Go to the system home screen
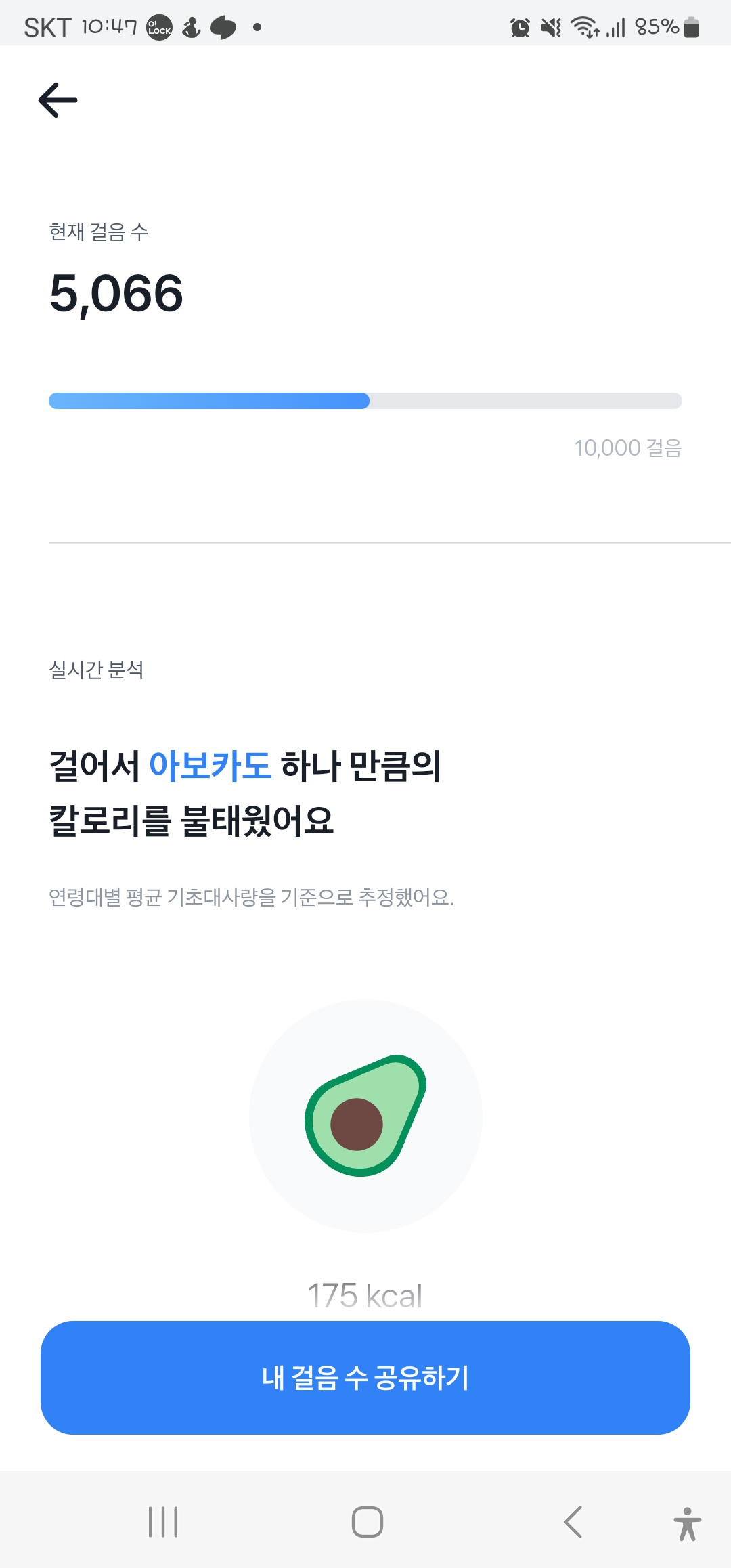 click(x=367, y=1522)
